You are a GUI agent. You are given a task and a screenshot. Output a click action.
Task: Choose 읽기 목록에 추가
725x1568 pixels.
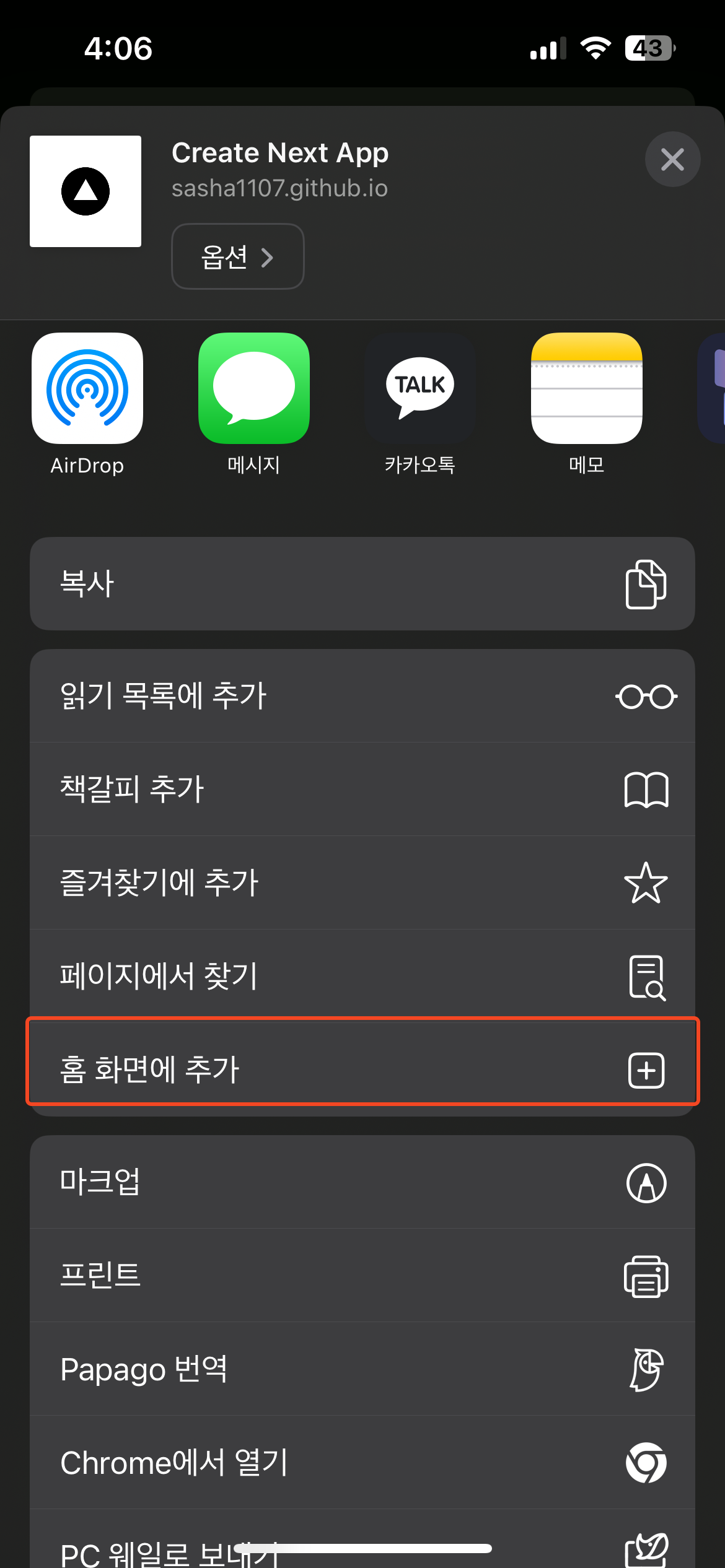[362, 696]
